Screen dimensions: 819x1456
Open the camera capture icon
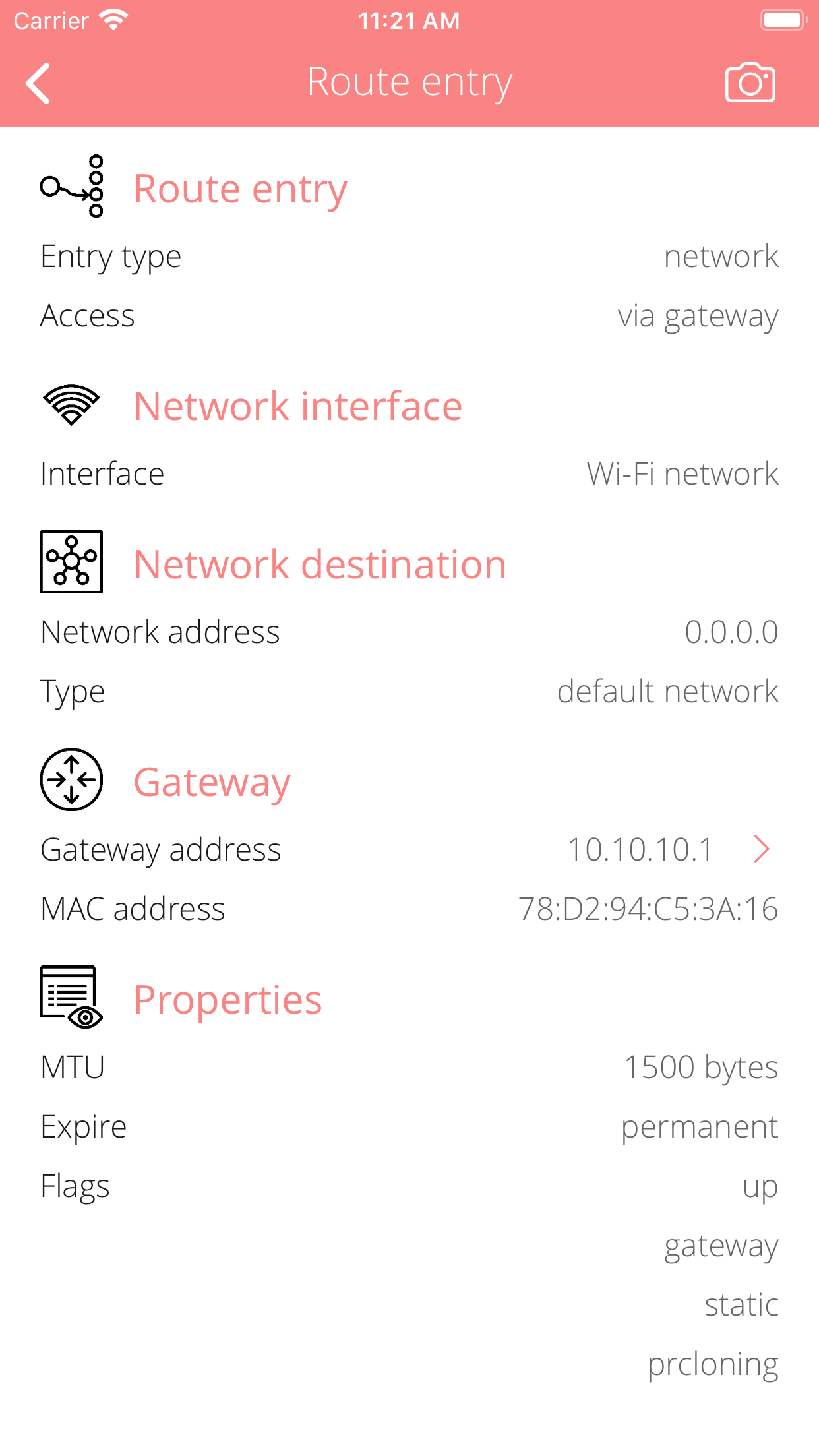[x=752, y=82]
